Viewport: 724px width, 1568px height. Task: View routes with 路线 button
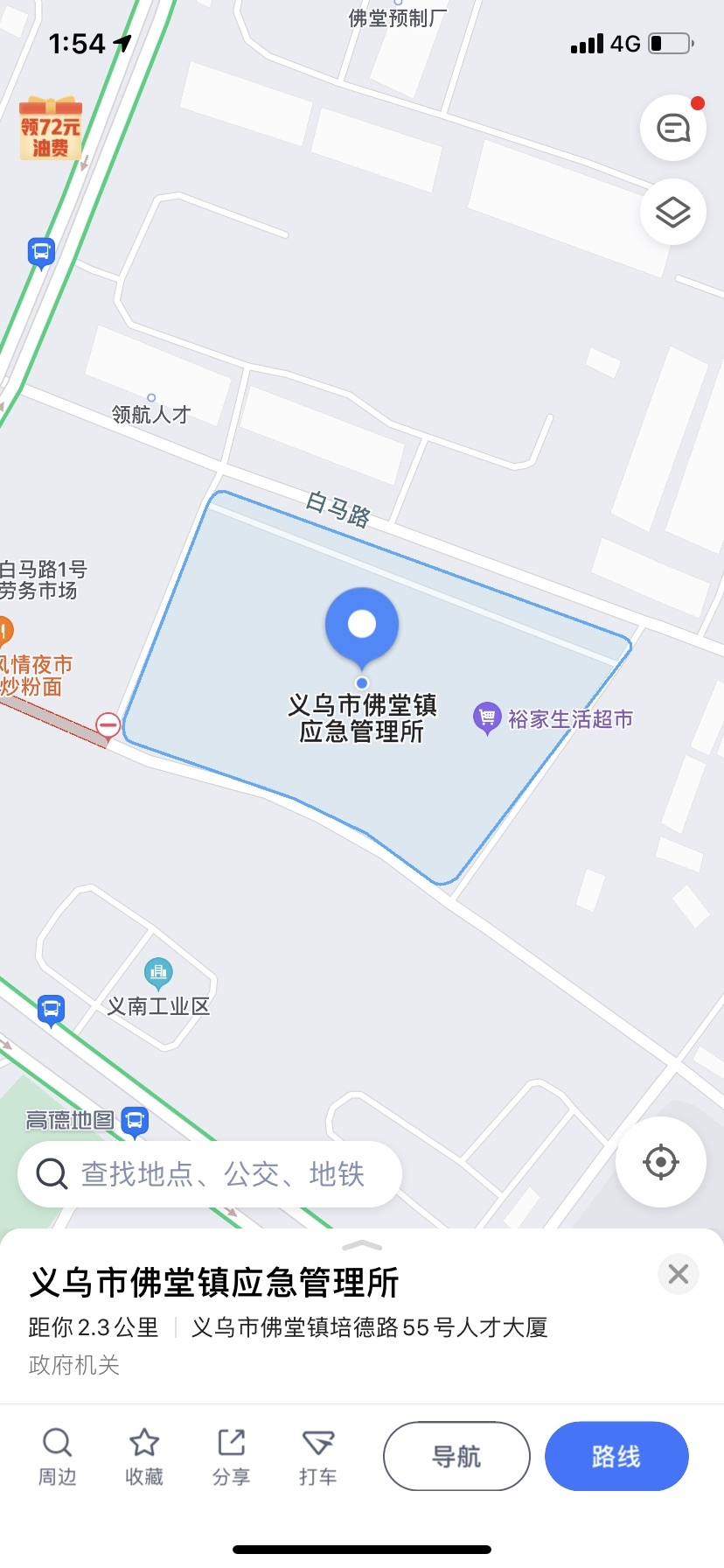coord(616,1456)
